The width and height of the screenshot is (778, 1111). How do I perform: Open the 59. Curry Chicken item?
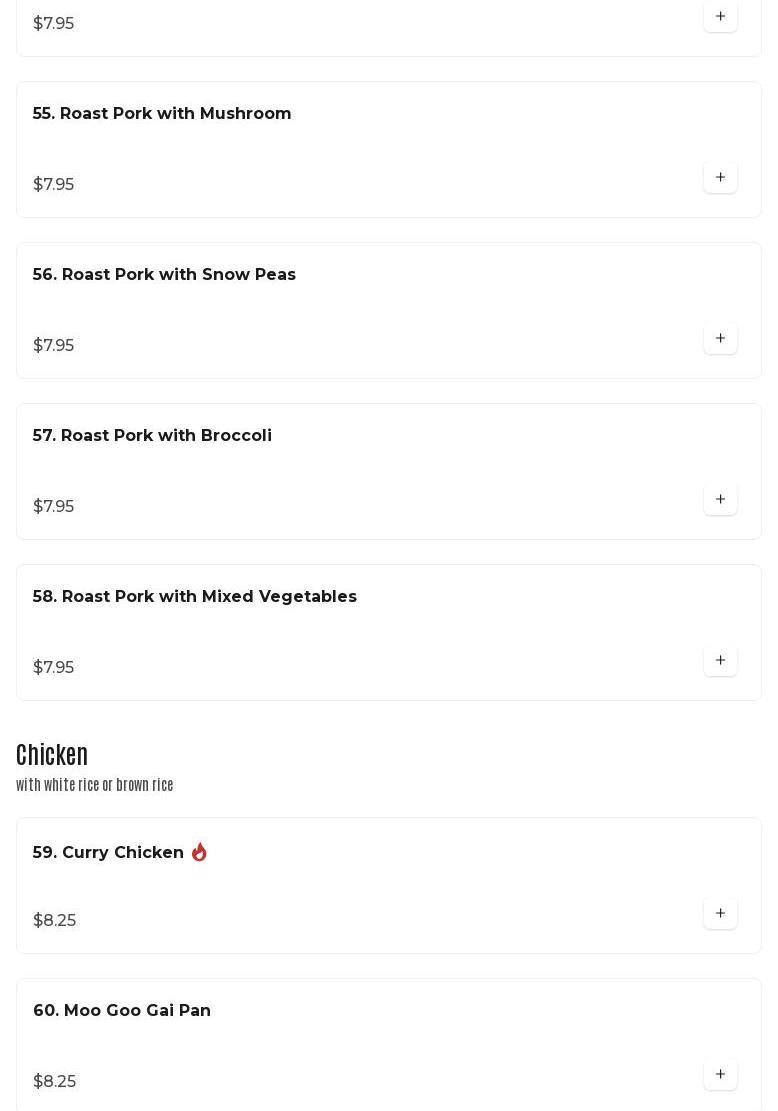[109, 853]
